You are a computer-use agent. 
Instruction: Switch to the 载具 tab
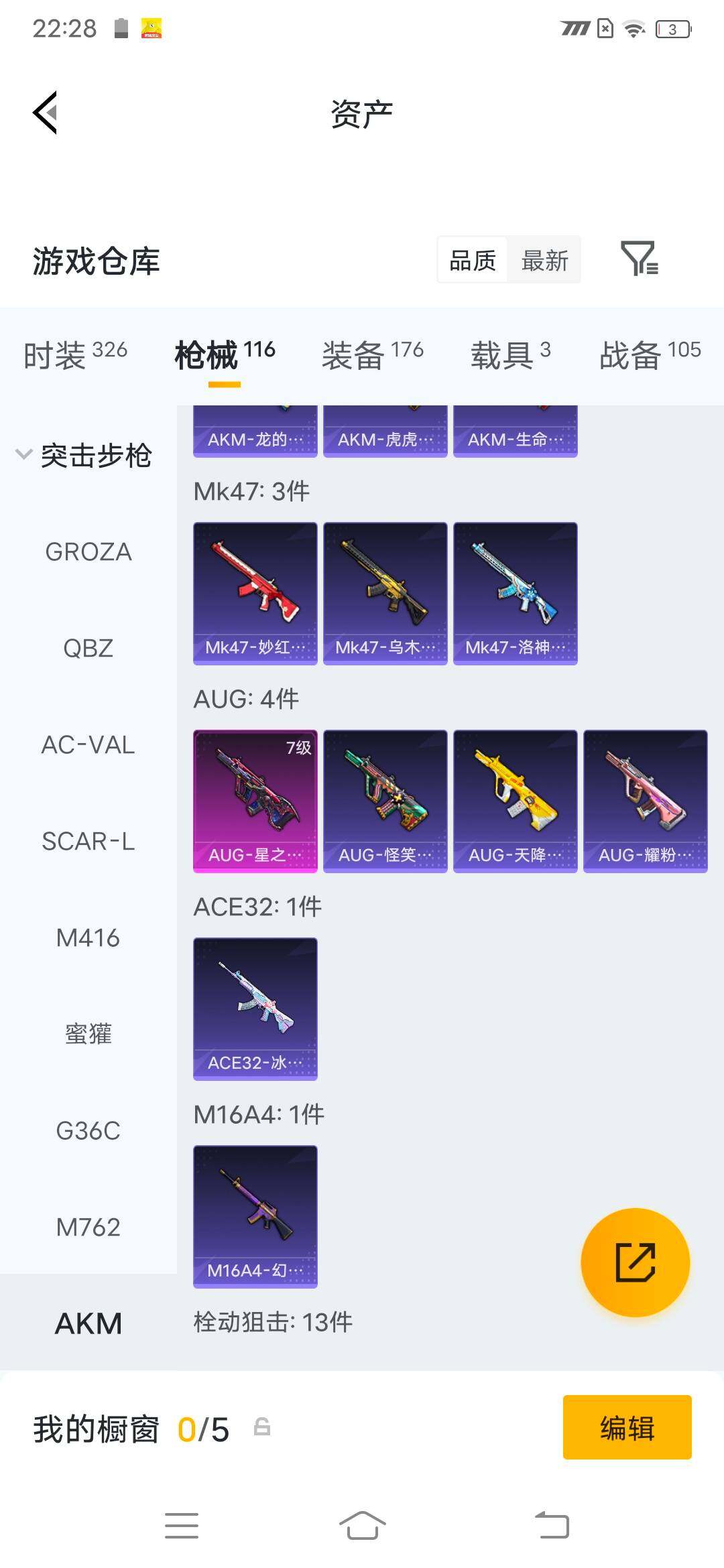[x=510, y=354]
